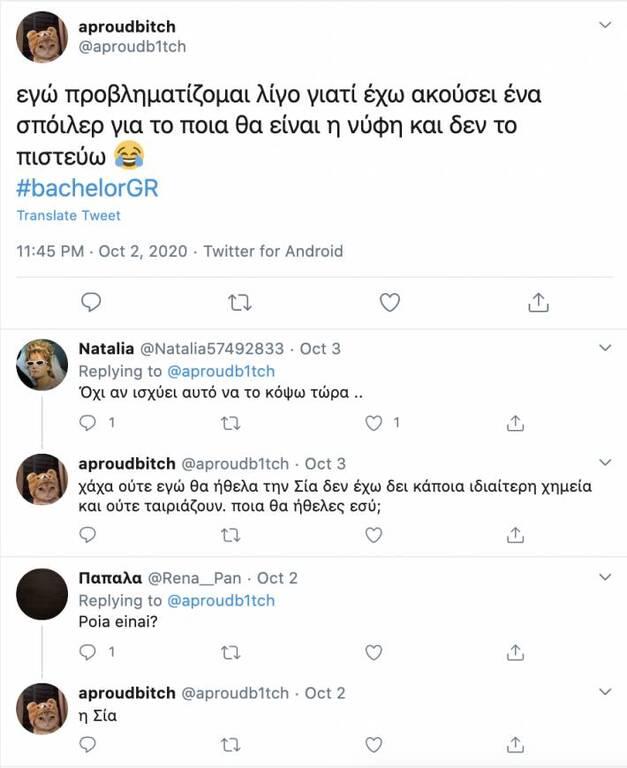Reply to Natalia's comment
Viewport: 627px width, 768px height.
coord(87,423)
